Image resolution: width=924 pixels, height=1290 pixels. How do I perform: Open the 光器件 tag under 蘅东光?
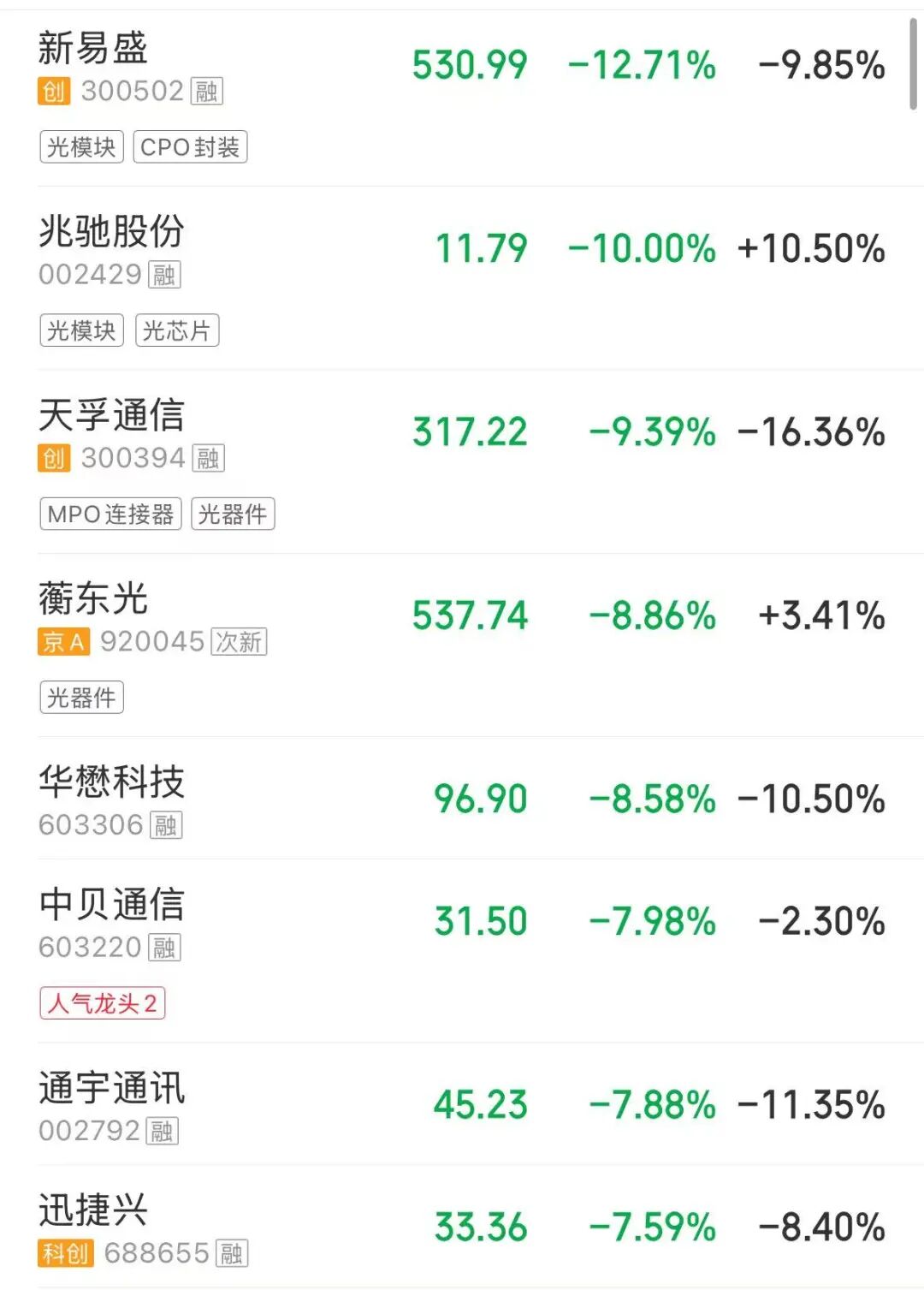coord(81,698)
